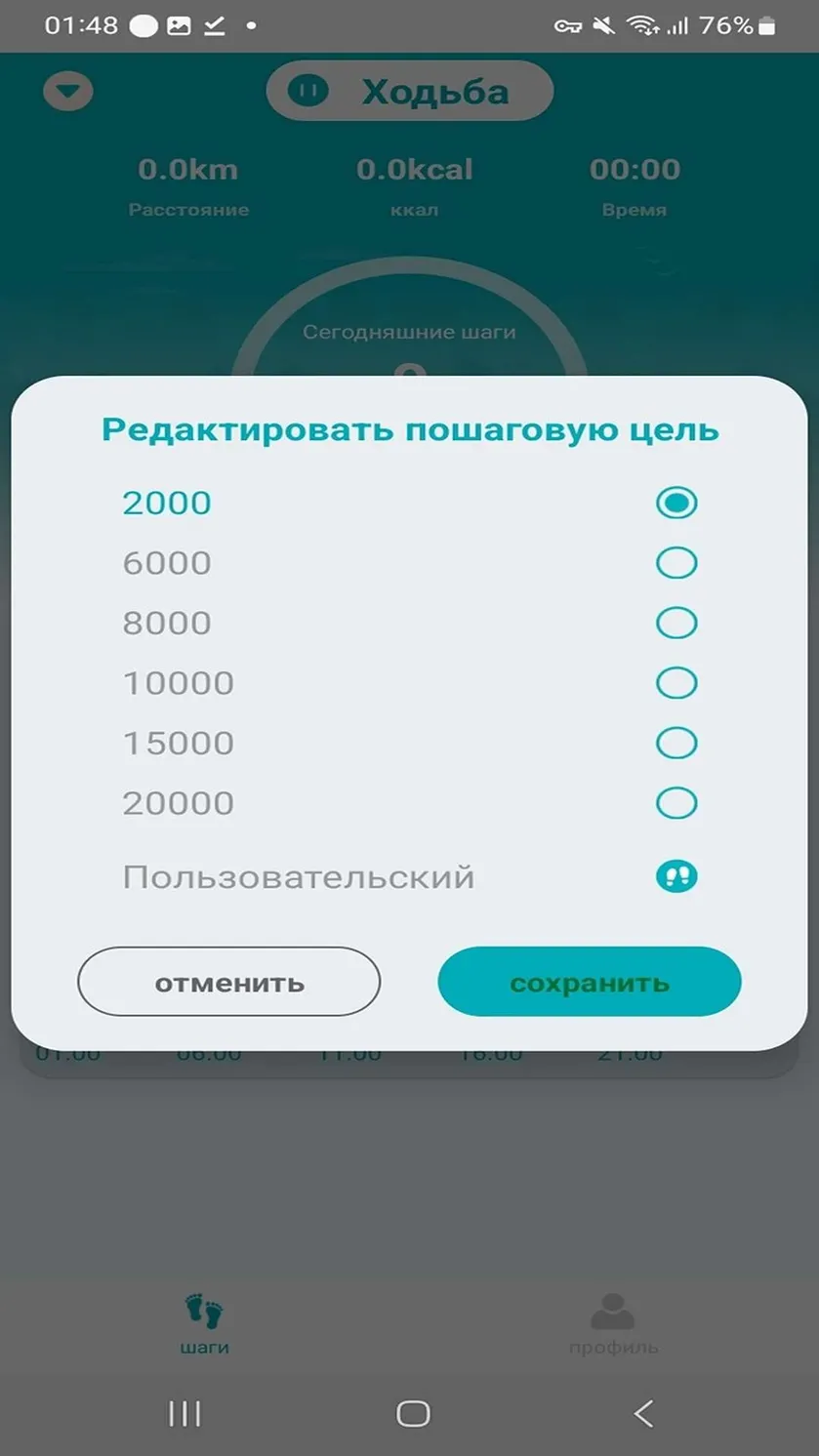Save the goal with сохранить
The height and width of the screenshot is (1456, 819).
[x=590, y=982]
